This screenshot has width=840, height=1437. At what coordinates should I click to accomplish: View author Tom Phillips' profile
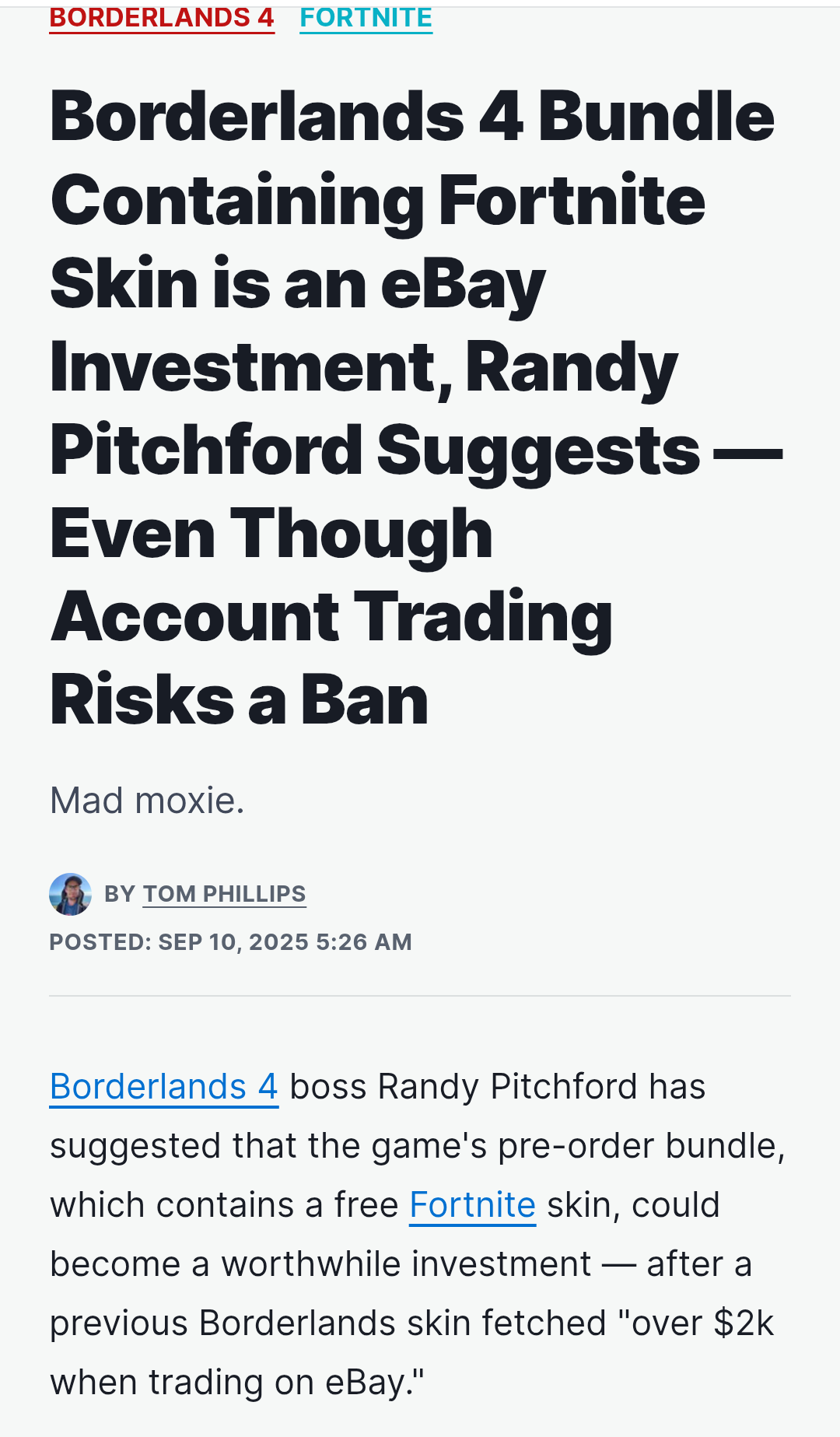click(x=224, y=894)
